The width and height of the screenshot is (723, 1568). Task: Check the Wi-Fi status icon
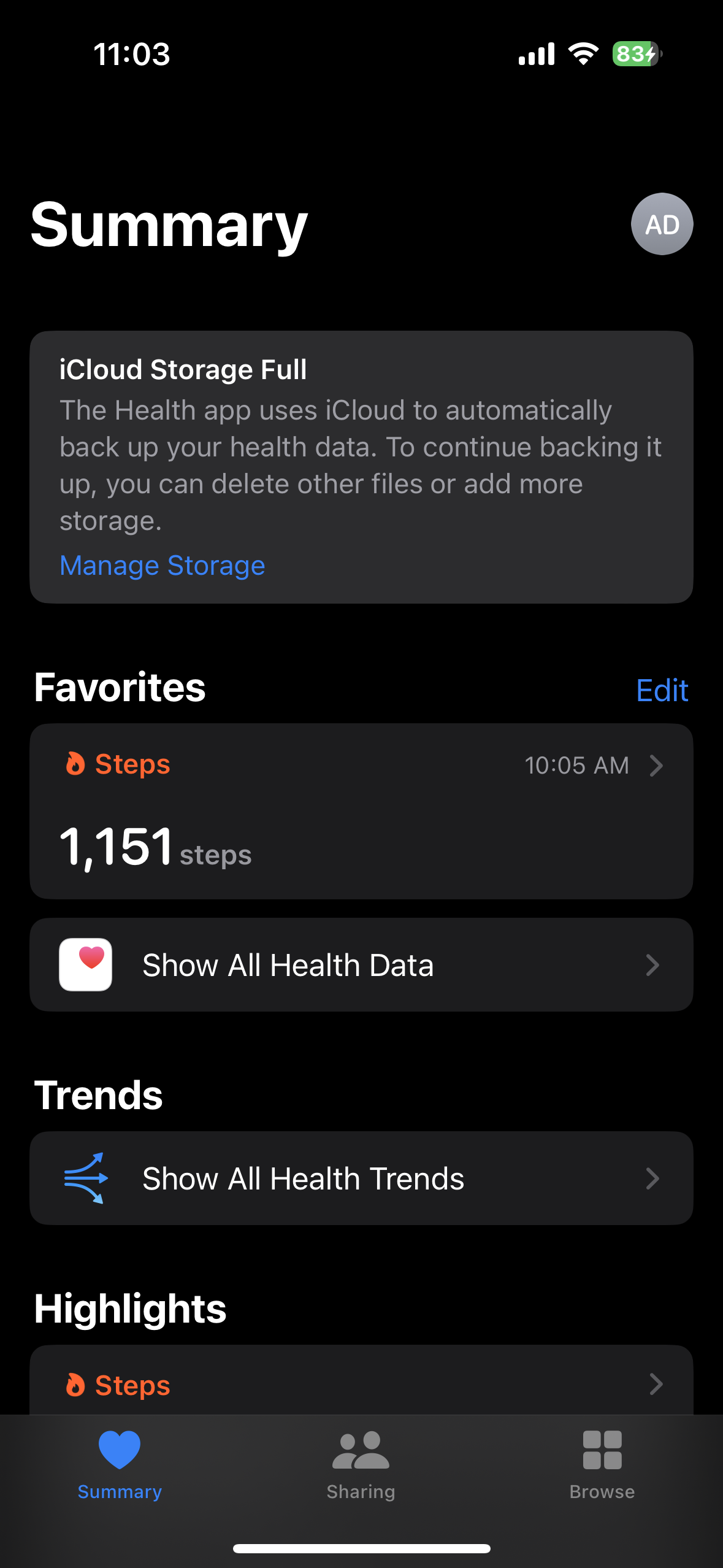581,54
